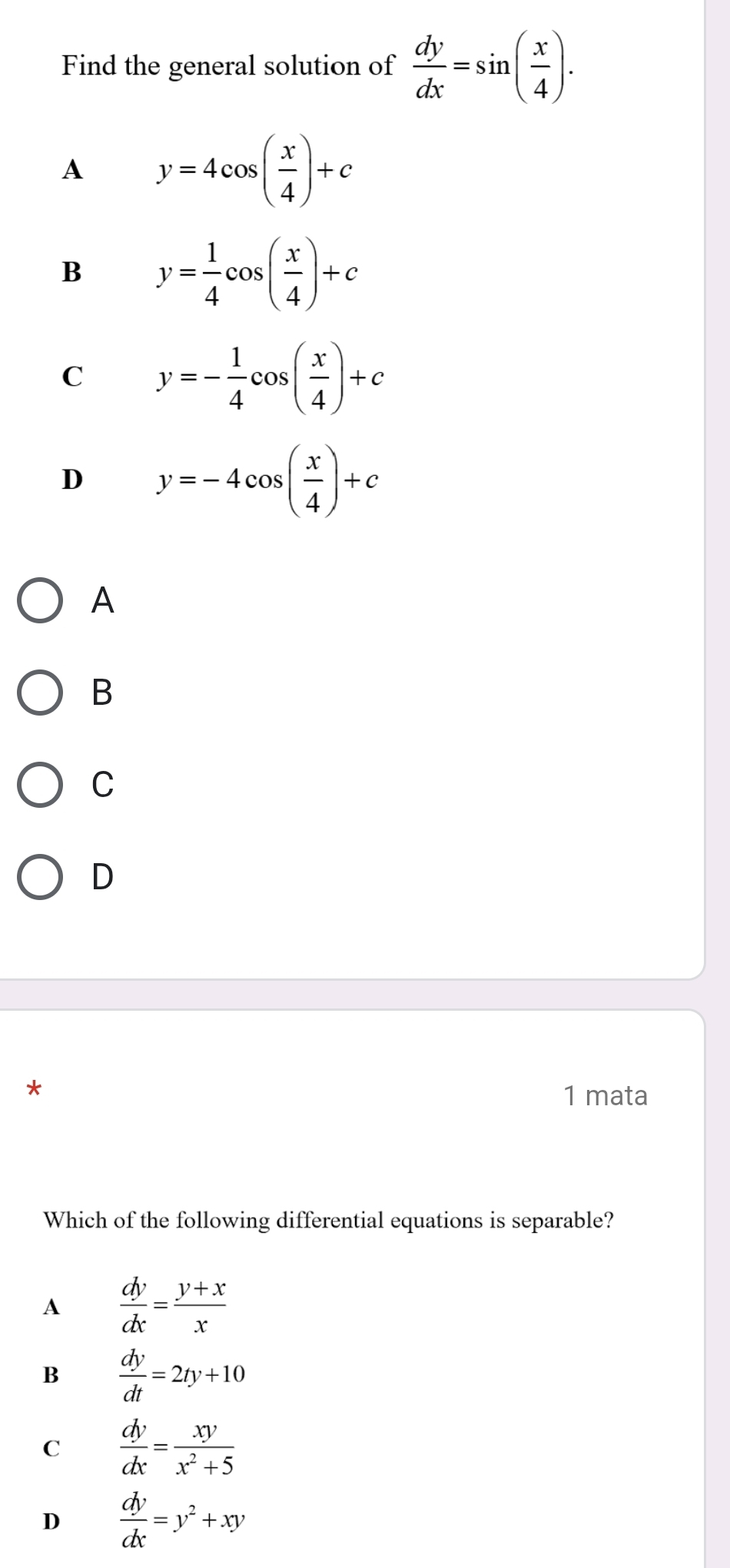Image resolution: width=730 pixels, height=1568 pixels.
Task: Mark option C as the answer
Action: click(40, 785)
